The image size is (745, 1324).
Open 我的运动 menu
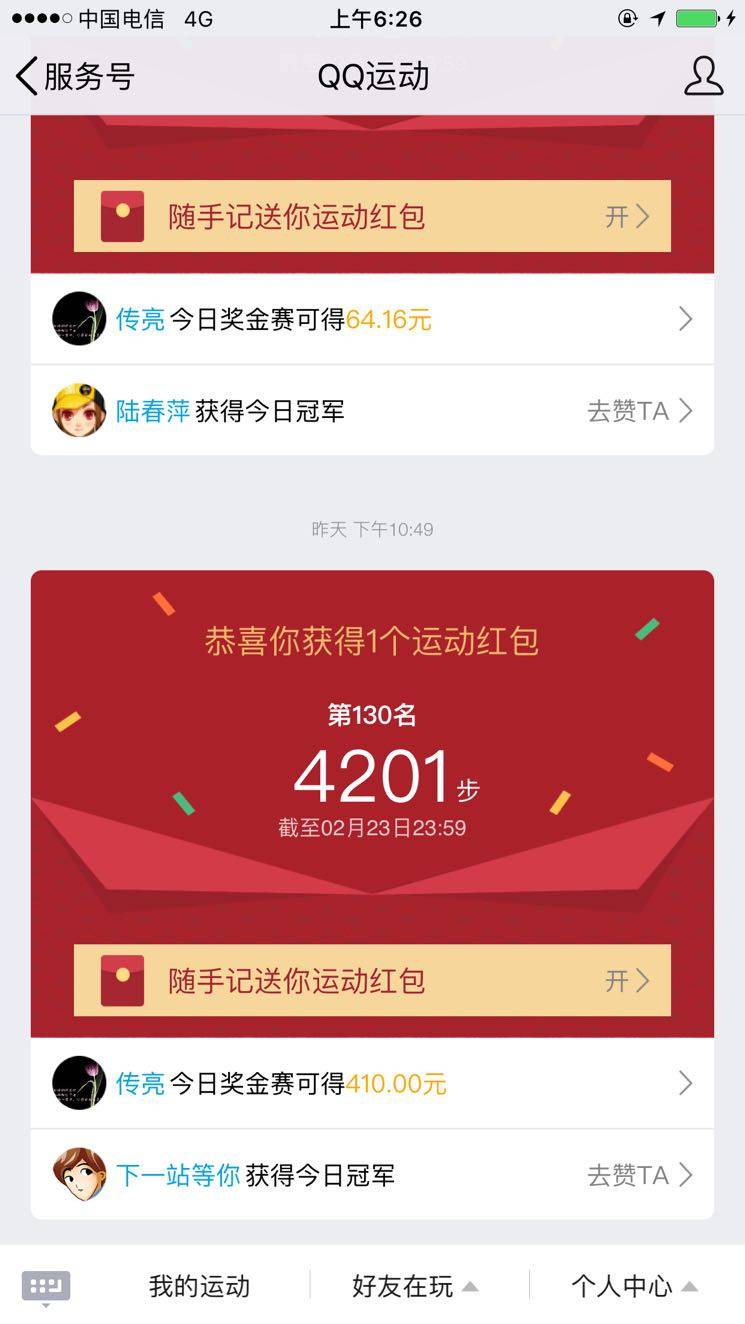[199, 1286]
